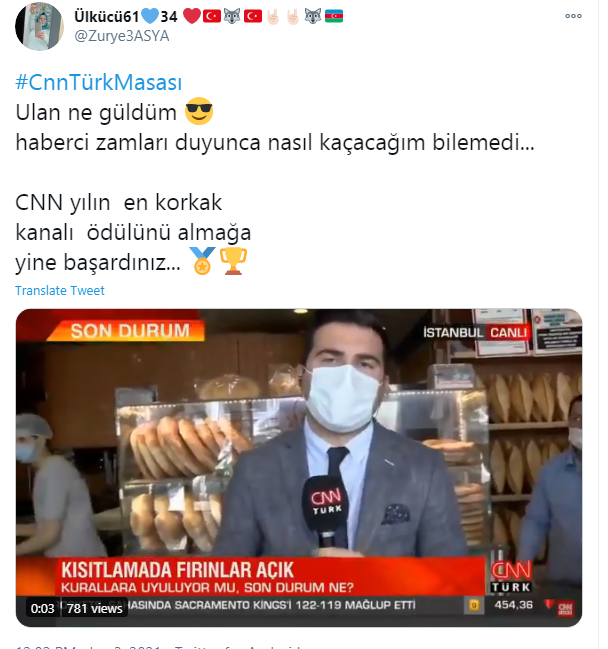Open Ülkücü61's profile picture
Screen dimensions: 608x649
tap(35, 26)
